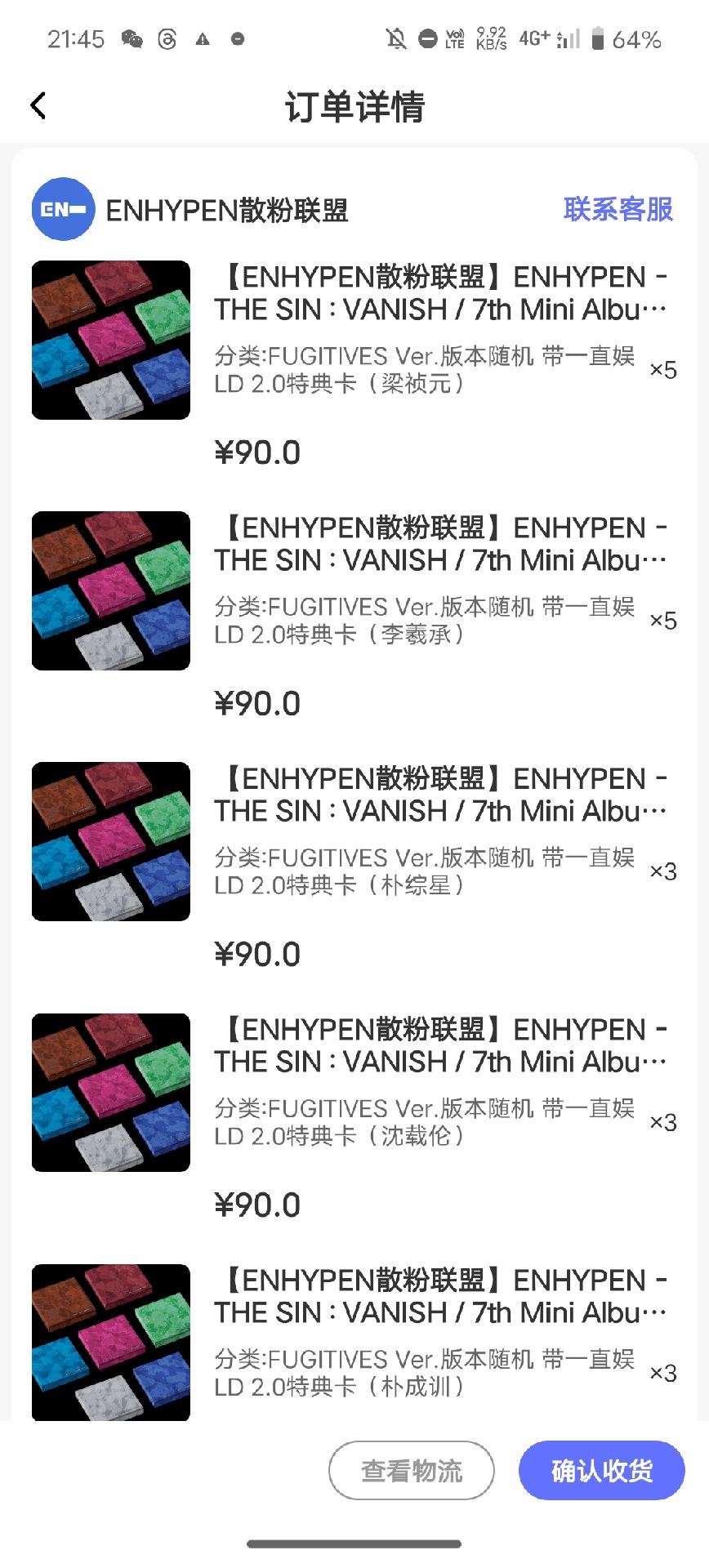Tap the 21:45 clock in status bar
This screenshot has height=1568, width=709.
point(78,38)
